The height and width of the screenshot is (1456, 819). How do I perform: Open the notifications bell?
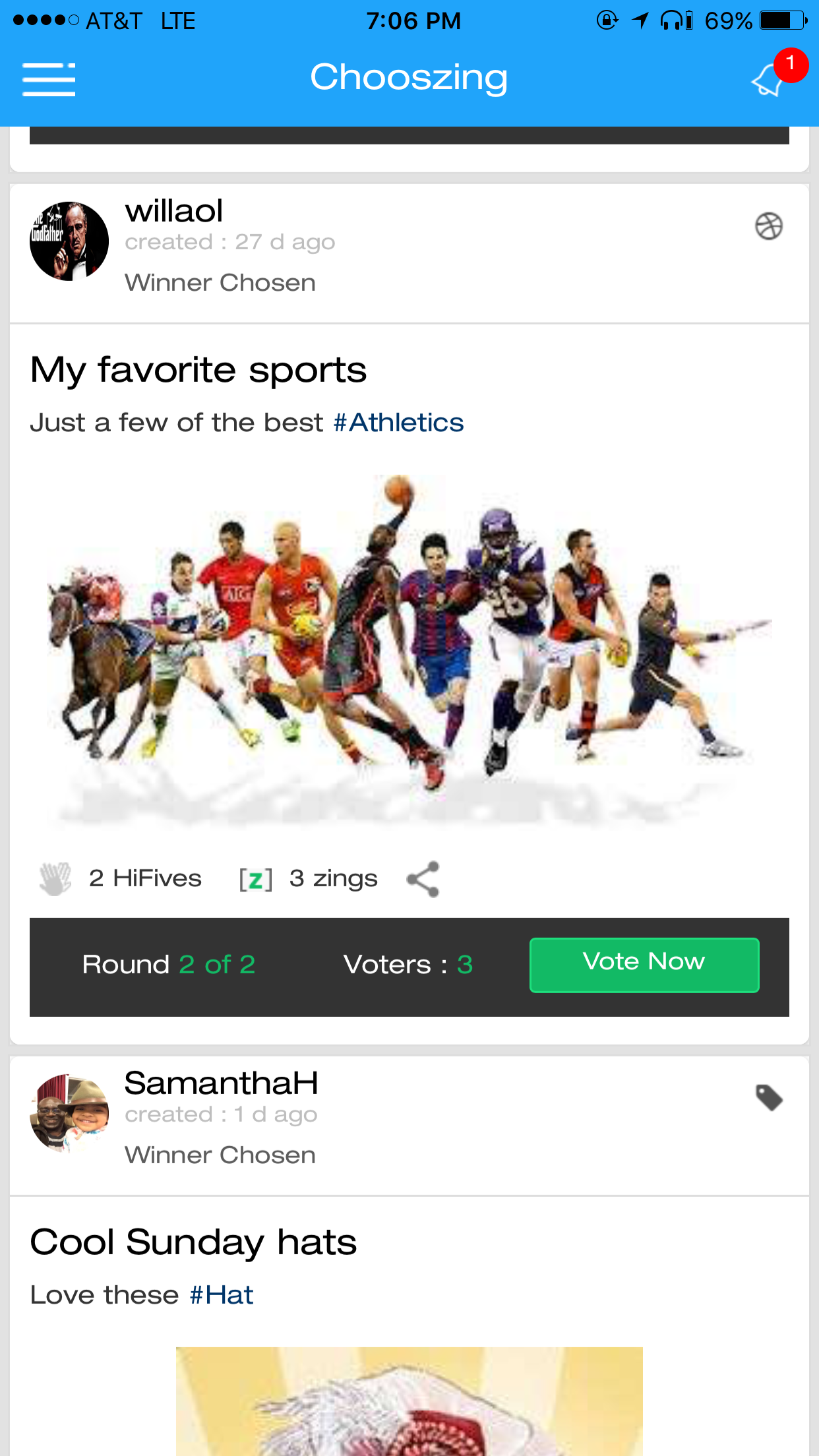tap(769, 80)
